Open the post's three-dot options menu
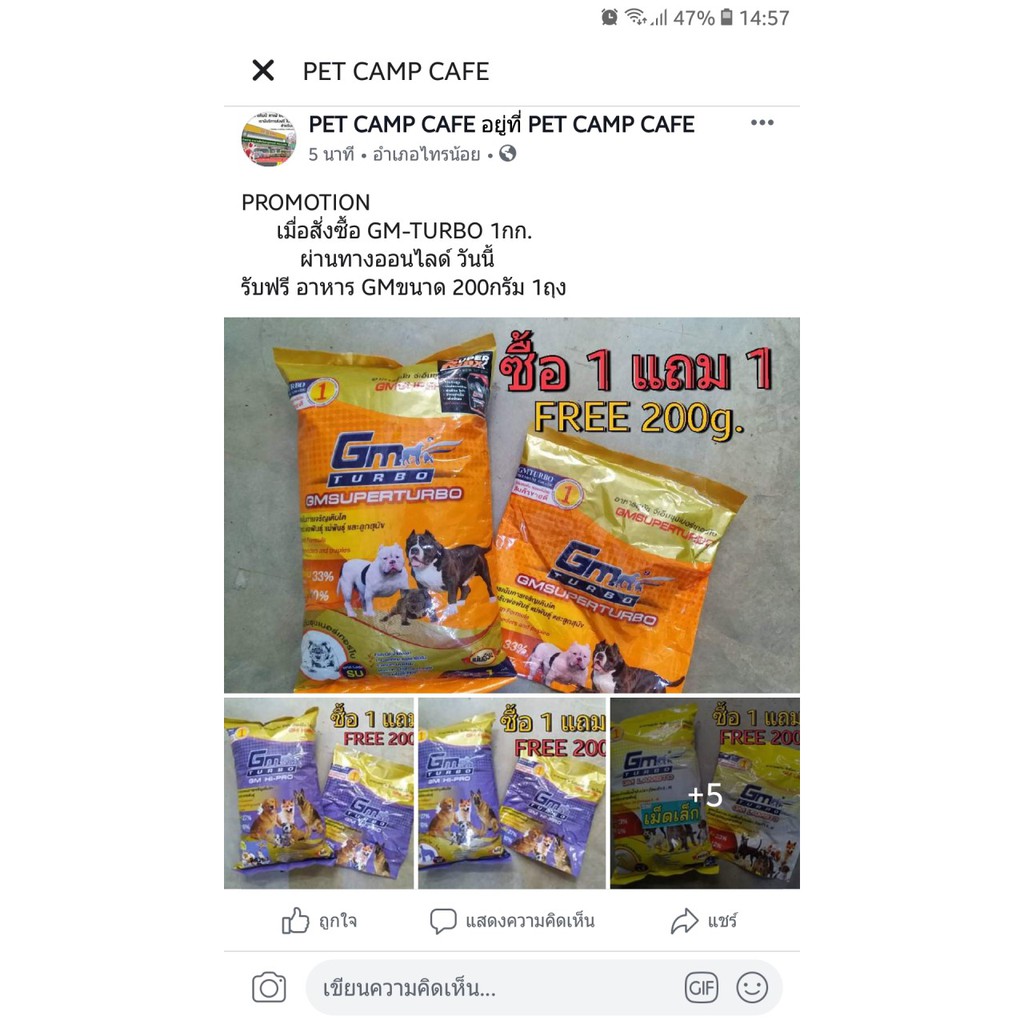The height and width of the screenshot is (1024, 1024). (762, 123)
